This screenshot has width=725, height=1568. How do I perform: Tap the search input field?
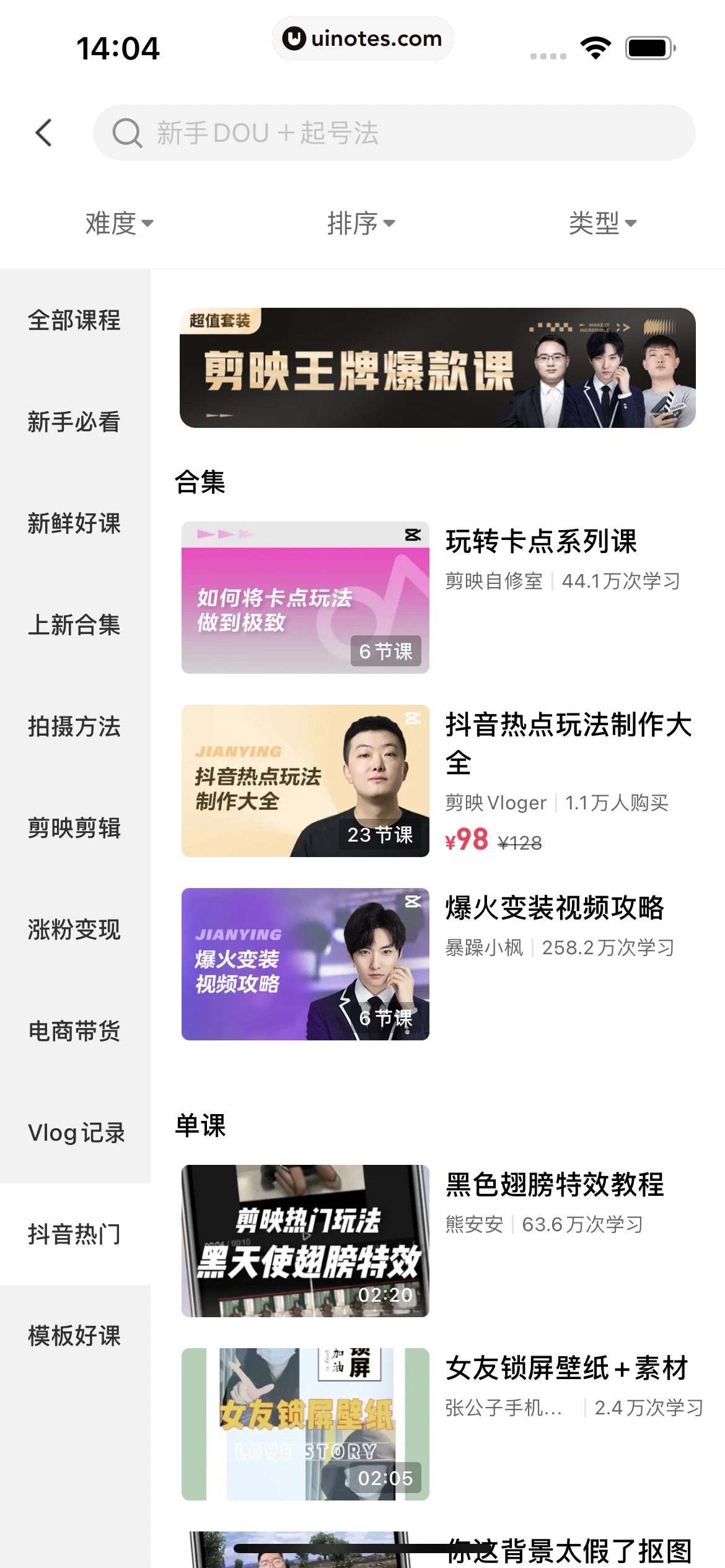pyautogui.click(x=395, y=133)
